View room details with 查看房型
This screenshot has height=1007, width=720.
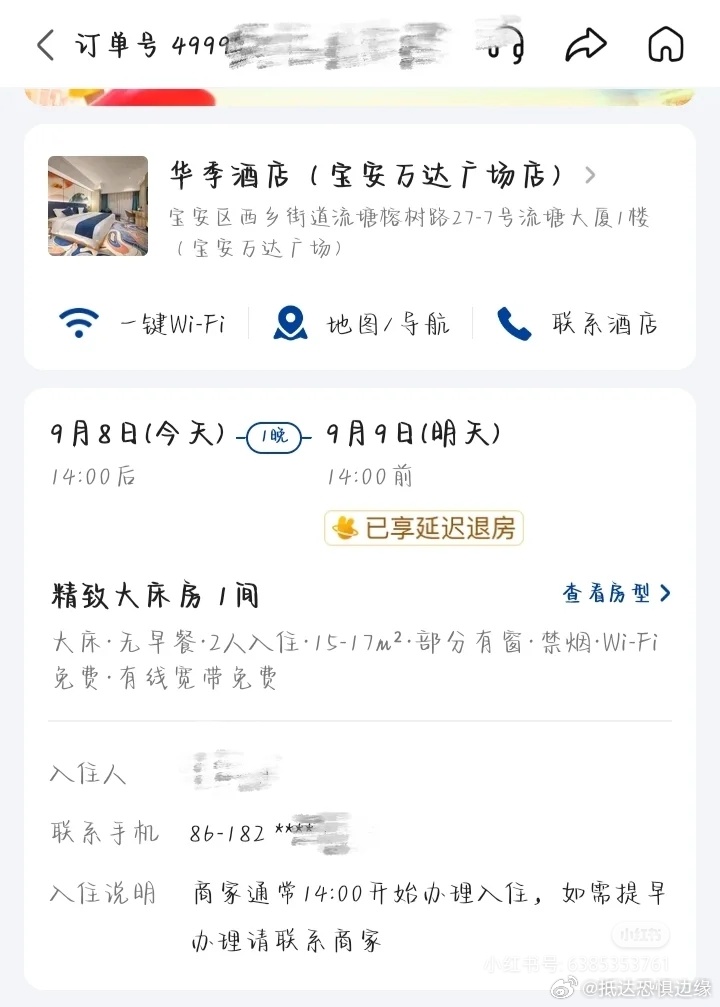coord(616,594)
